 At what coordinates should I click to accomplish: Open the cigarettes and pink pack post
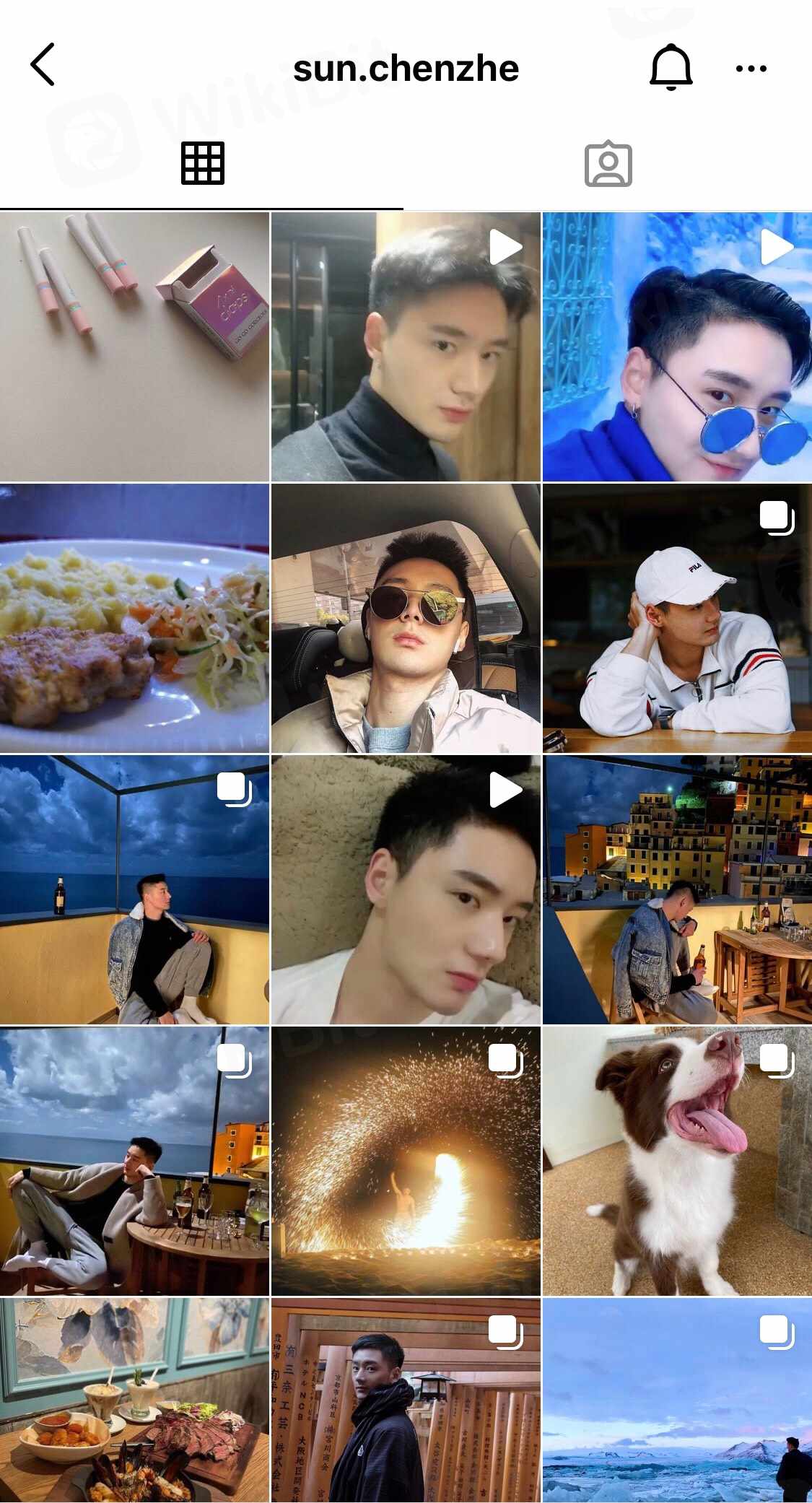pyautogui.click(x=134, y=347)
